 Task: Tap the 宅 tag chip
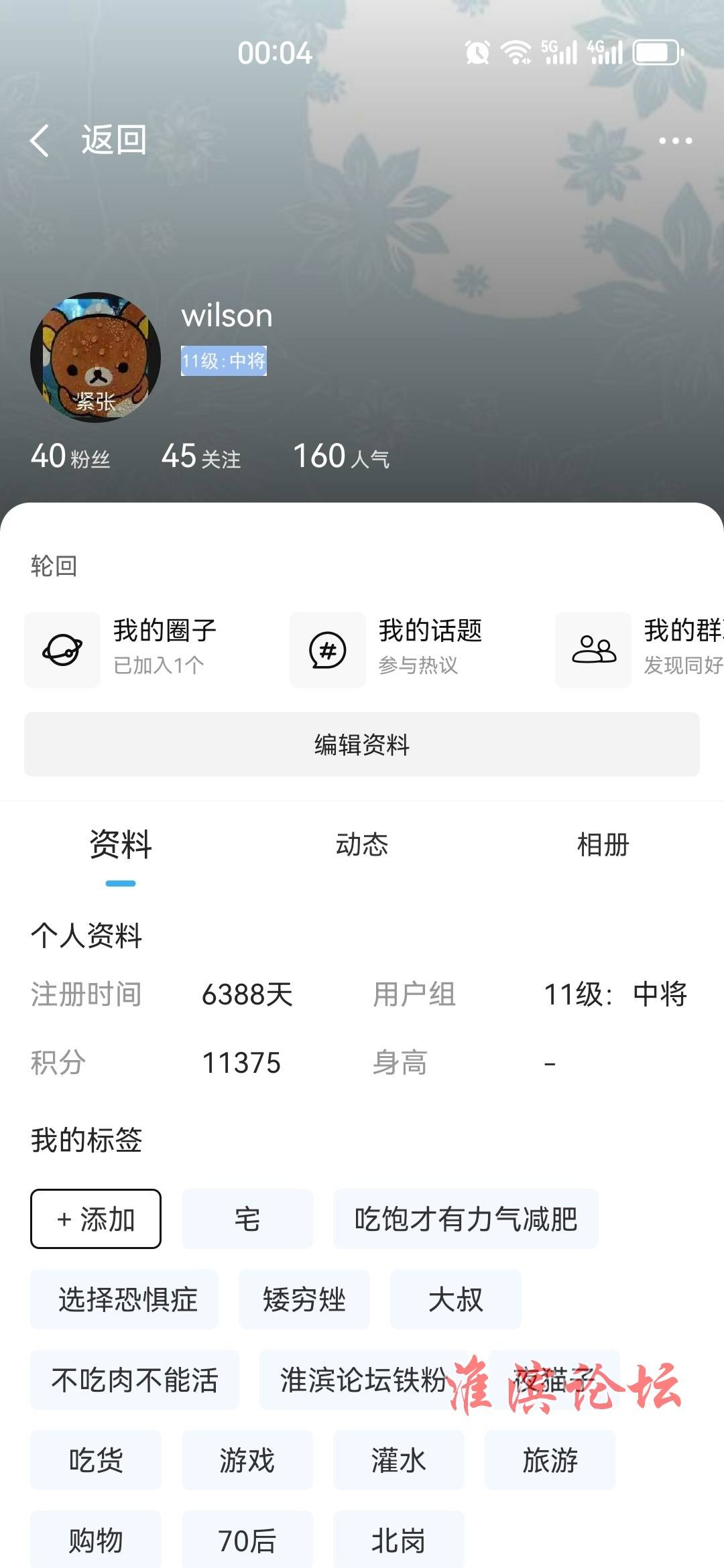(247, 1219)
